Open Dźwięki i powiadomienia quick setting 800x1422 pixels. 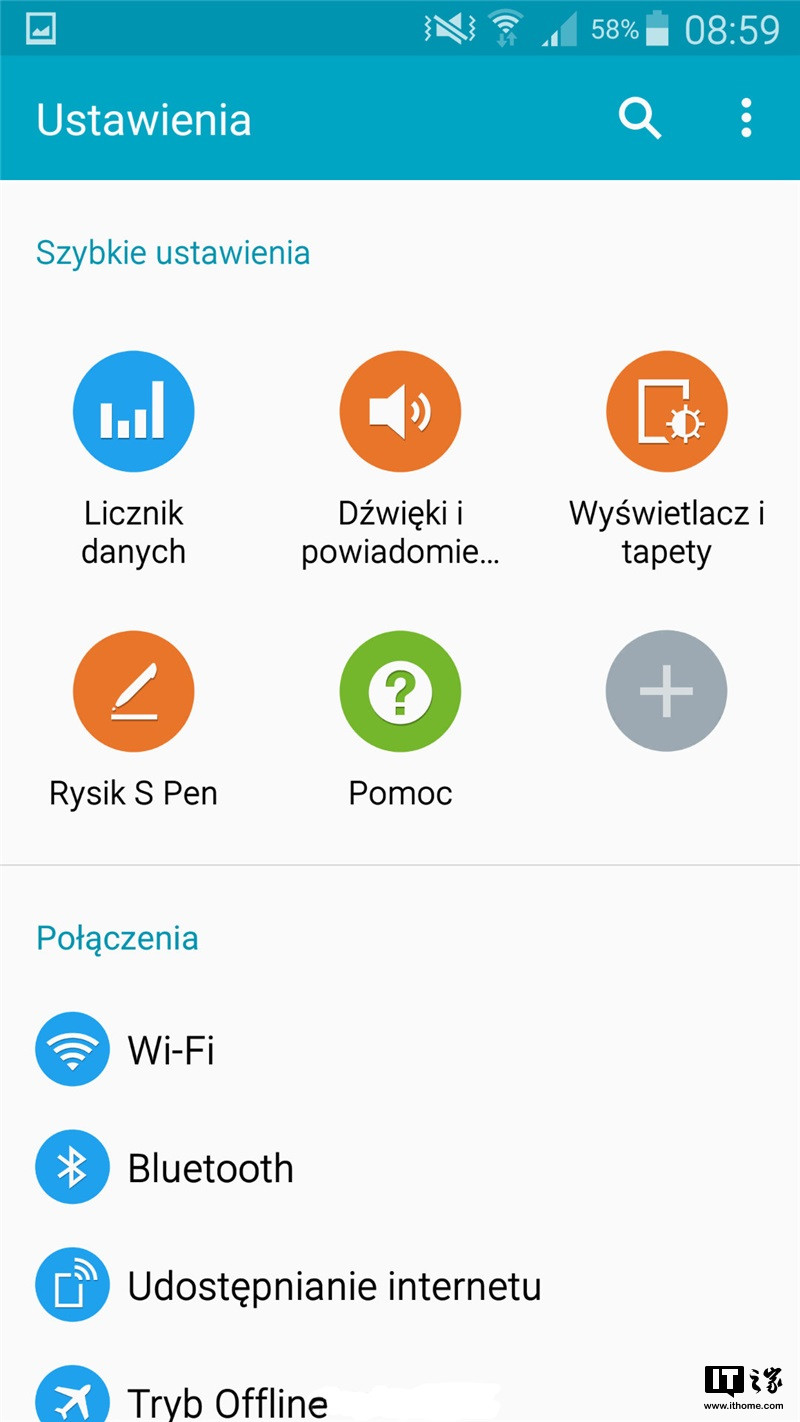pos(400,460)
